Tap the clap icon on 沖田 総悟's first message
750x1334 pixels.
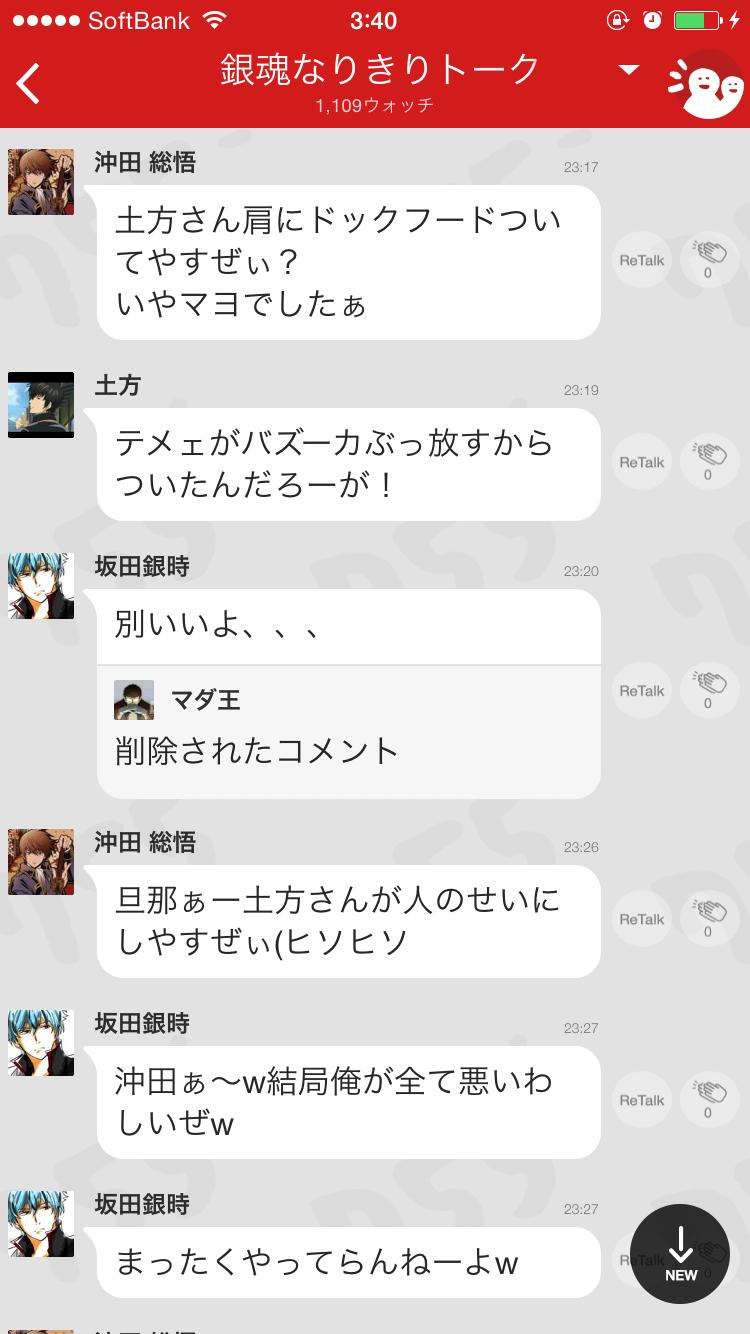[x=709, y=258]
